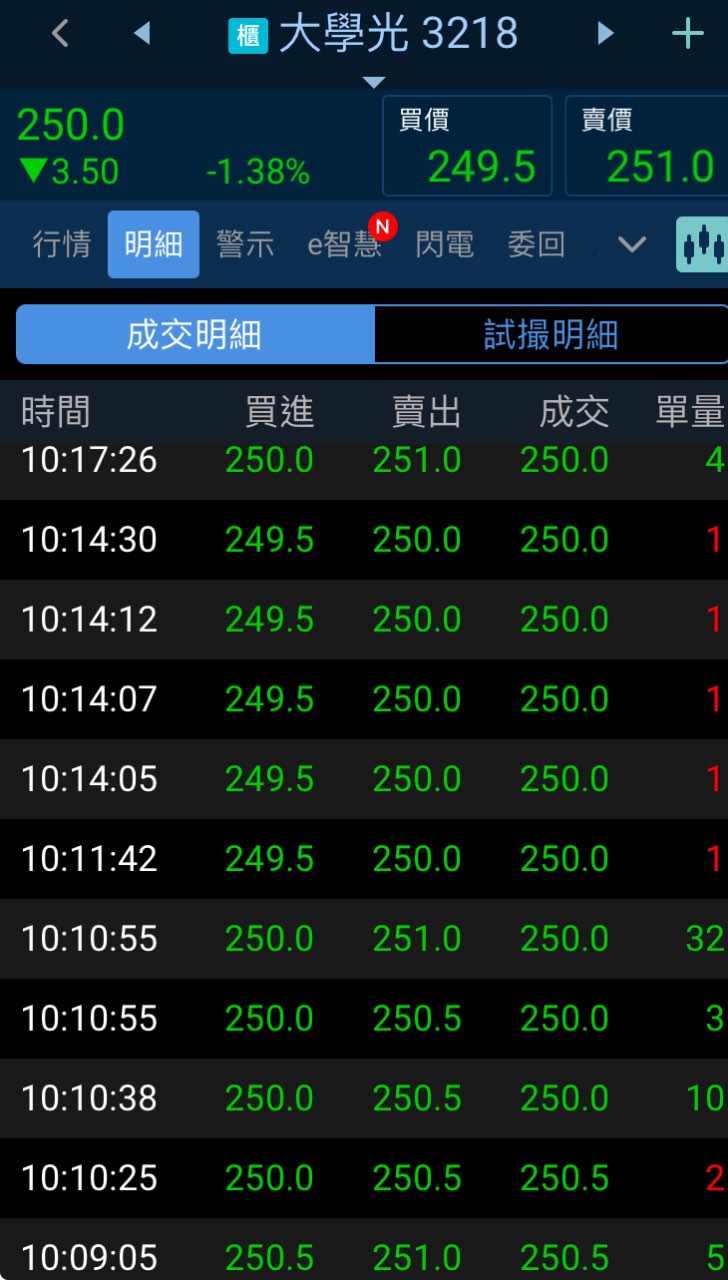728x1280 pixels.
Task: Select the 明細 tab
Action: tap(153, 244)
